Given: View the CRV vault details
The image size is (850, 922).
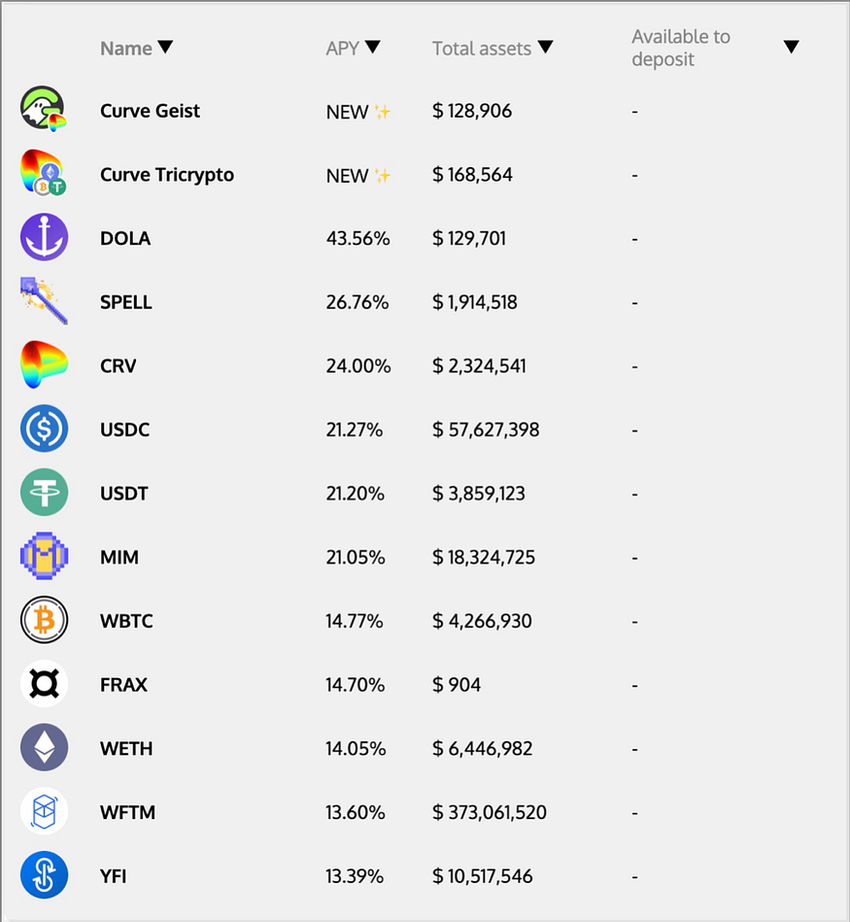Looking at the screenshot, I should [118, 366].
